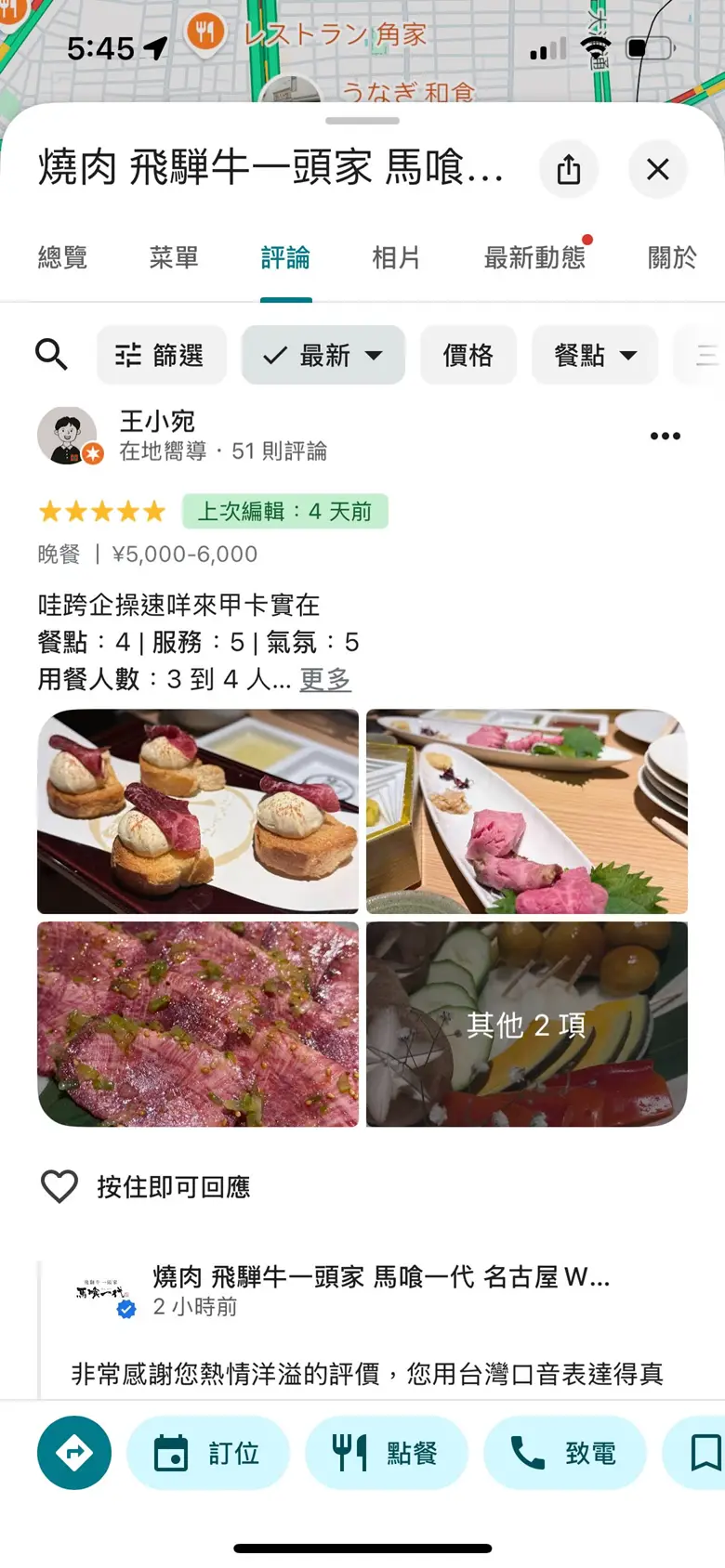
Task: Select the 價格 filter chip
Action: 468,355
